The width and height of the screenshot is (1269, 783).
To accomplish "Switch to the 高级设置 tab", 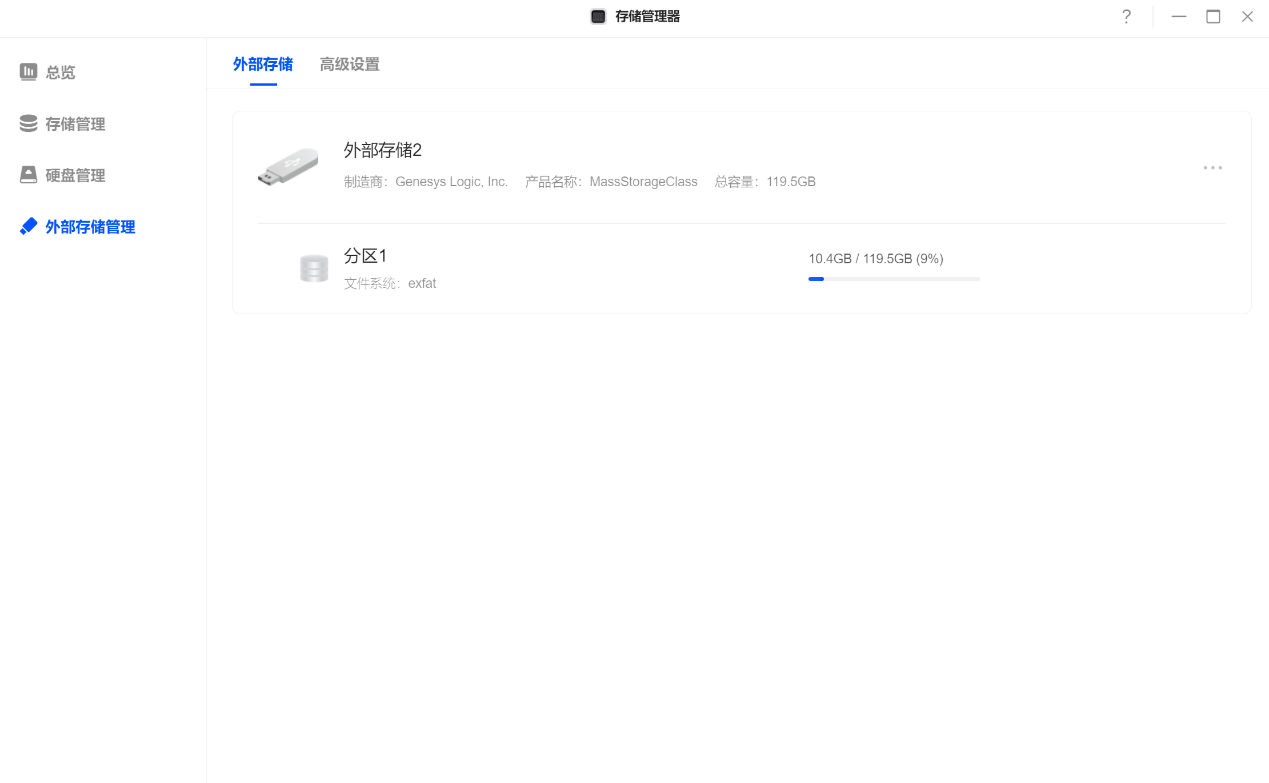I will pos(349,65).
